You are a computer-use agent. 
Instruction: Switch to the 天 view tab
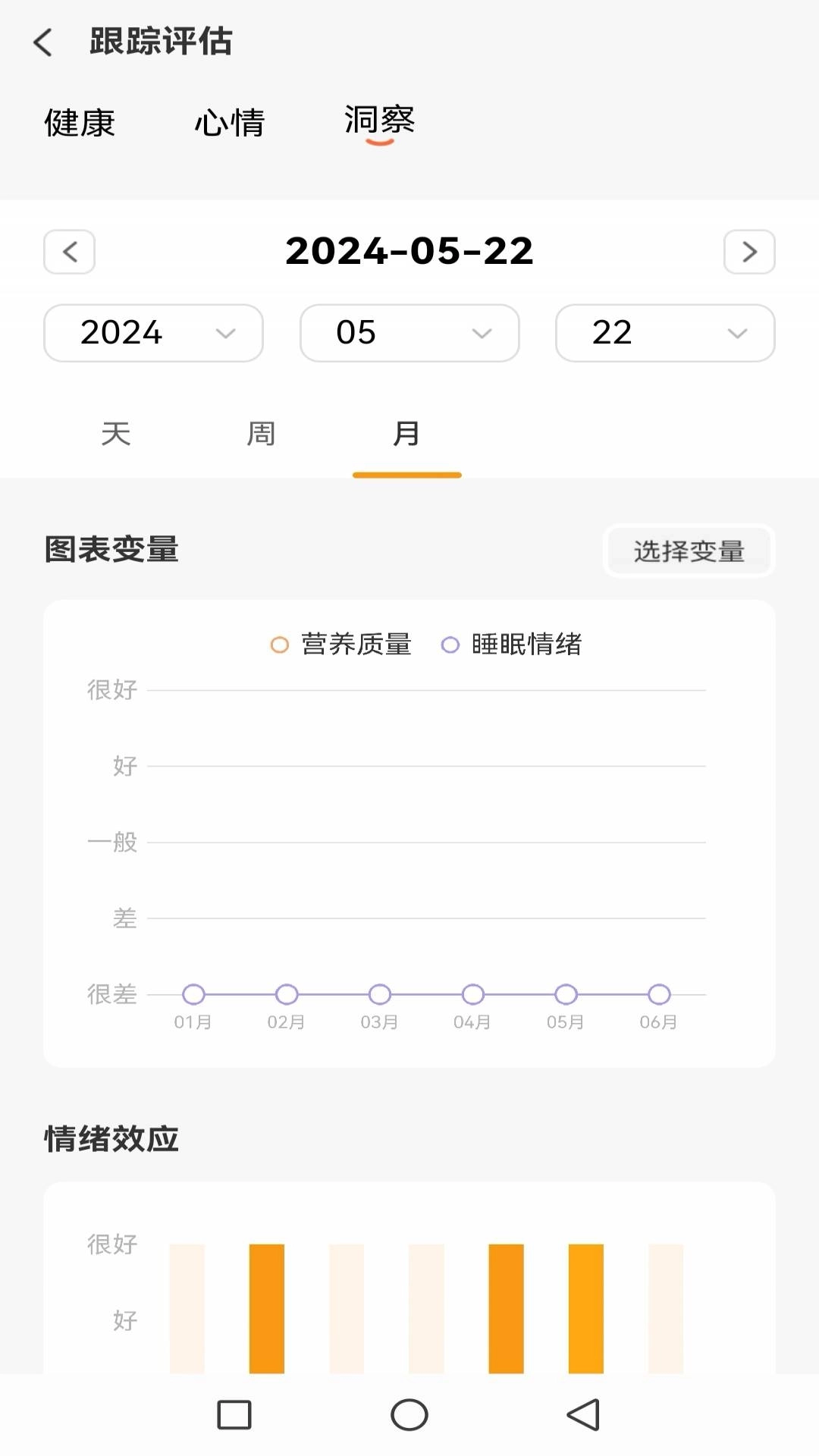117,434
